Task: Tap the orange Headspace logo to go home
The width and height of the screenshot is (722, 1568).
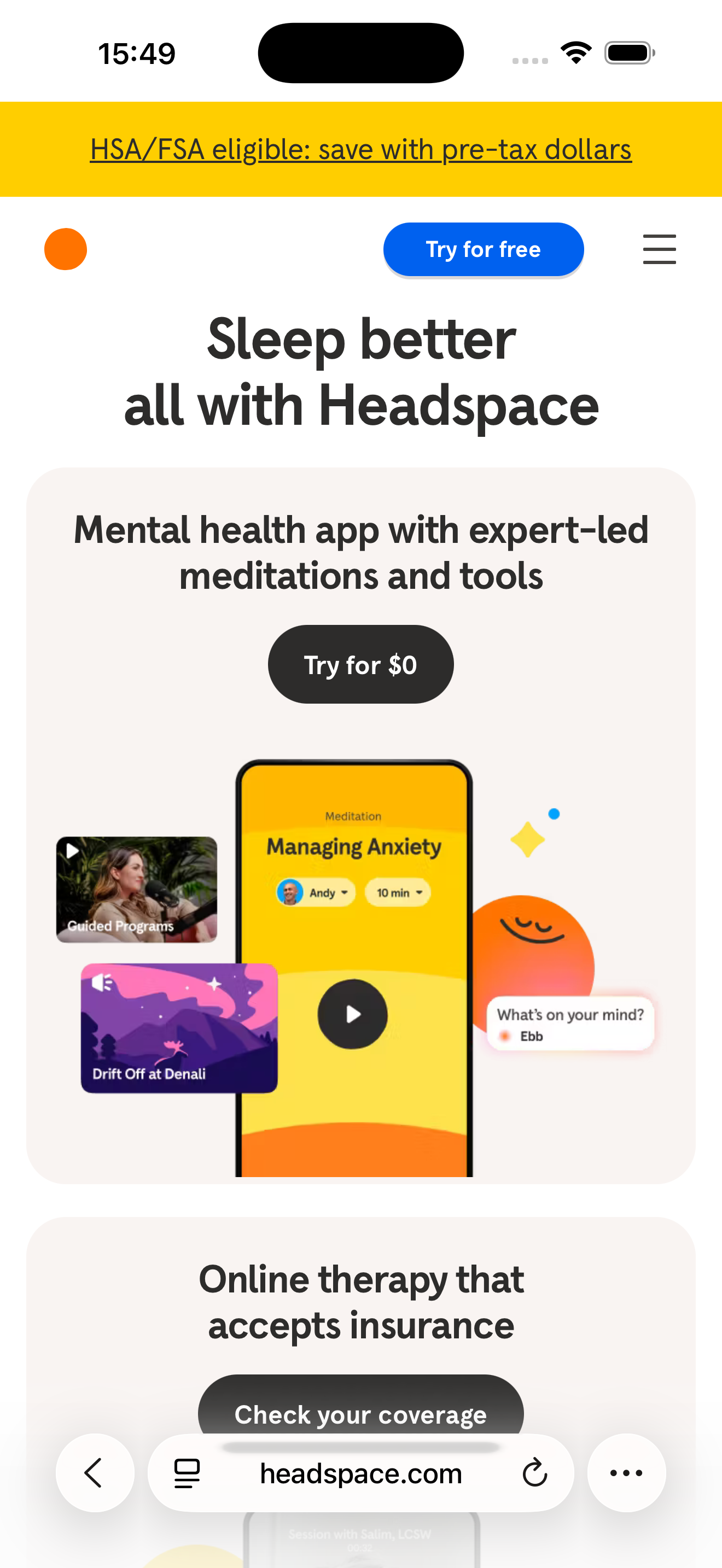Action: pyautogui.click(x=66, y=249)
